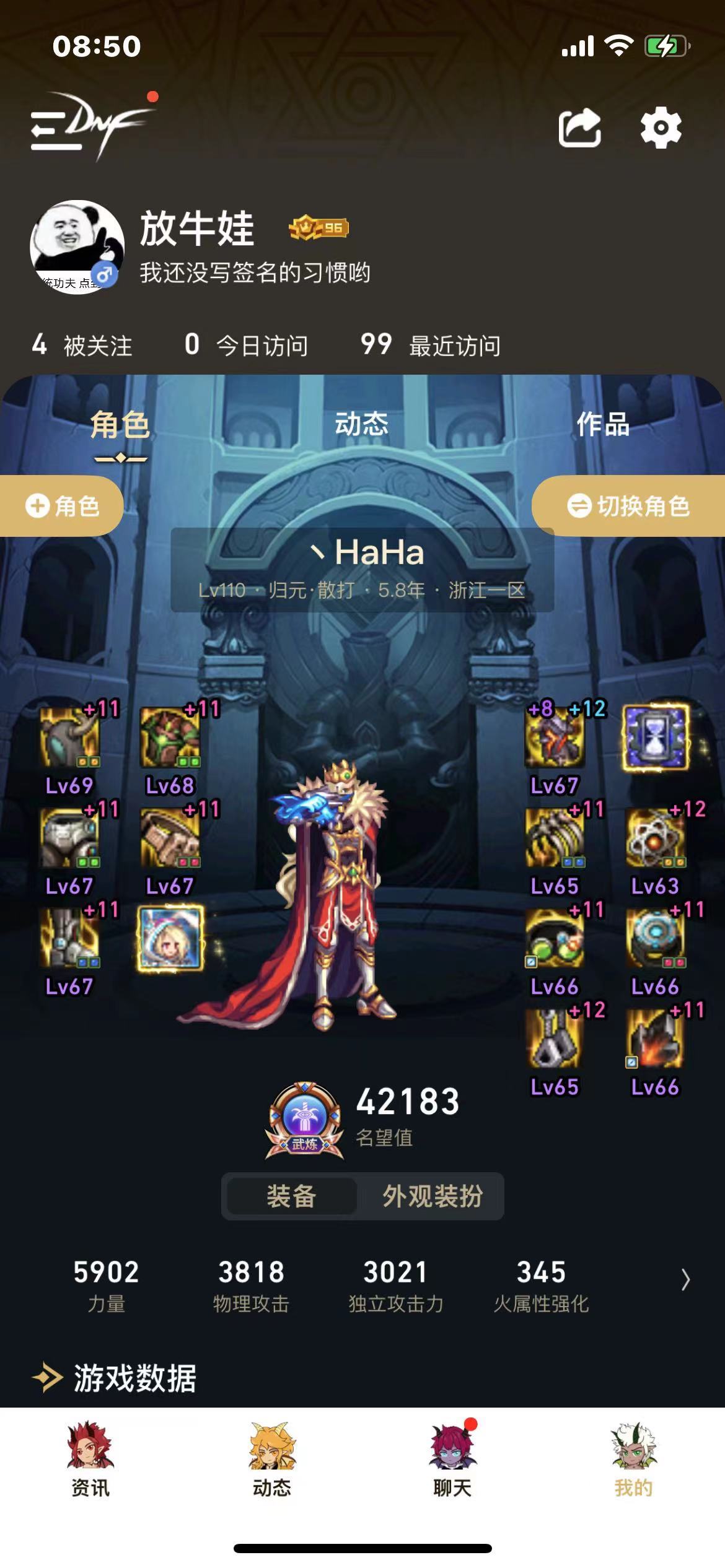Add a new 角色
This screenshot has width=725, height=1568.
click(x=62, y=506)
